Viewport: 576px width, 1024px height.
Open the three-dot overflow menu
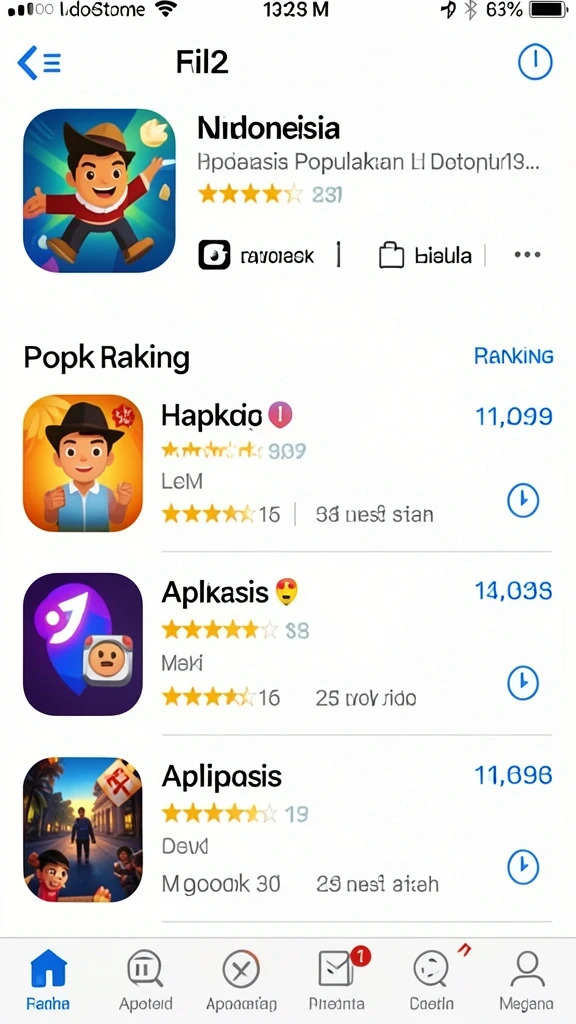coord(528,255)
